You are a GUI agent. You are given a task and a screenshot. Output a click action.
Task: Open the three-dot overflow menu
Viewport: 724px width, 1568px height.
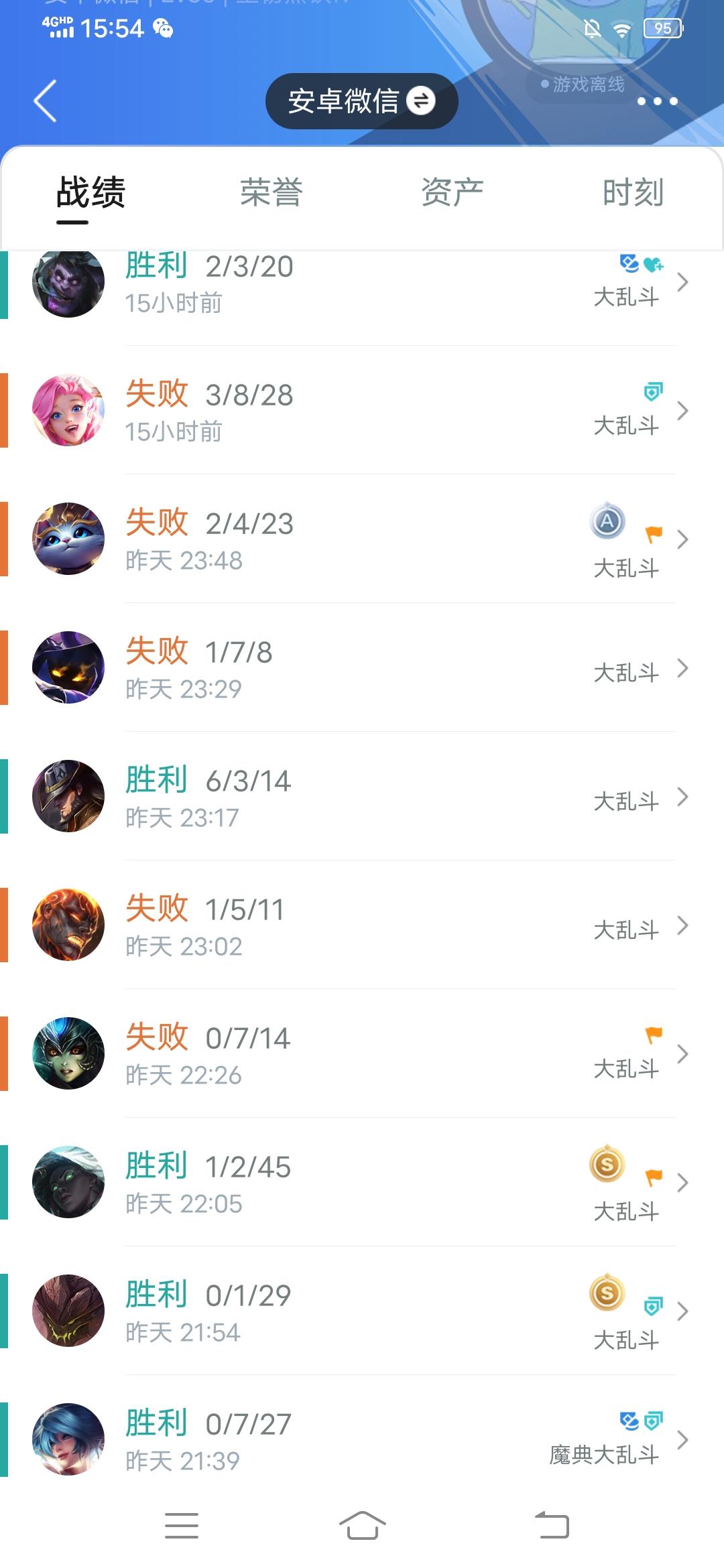pos(657,101)
